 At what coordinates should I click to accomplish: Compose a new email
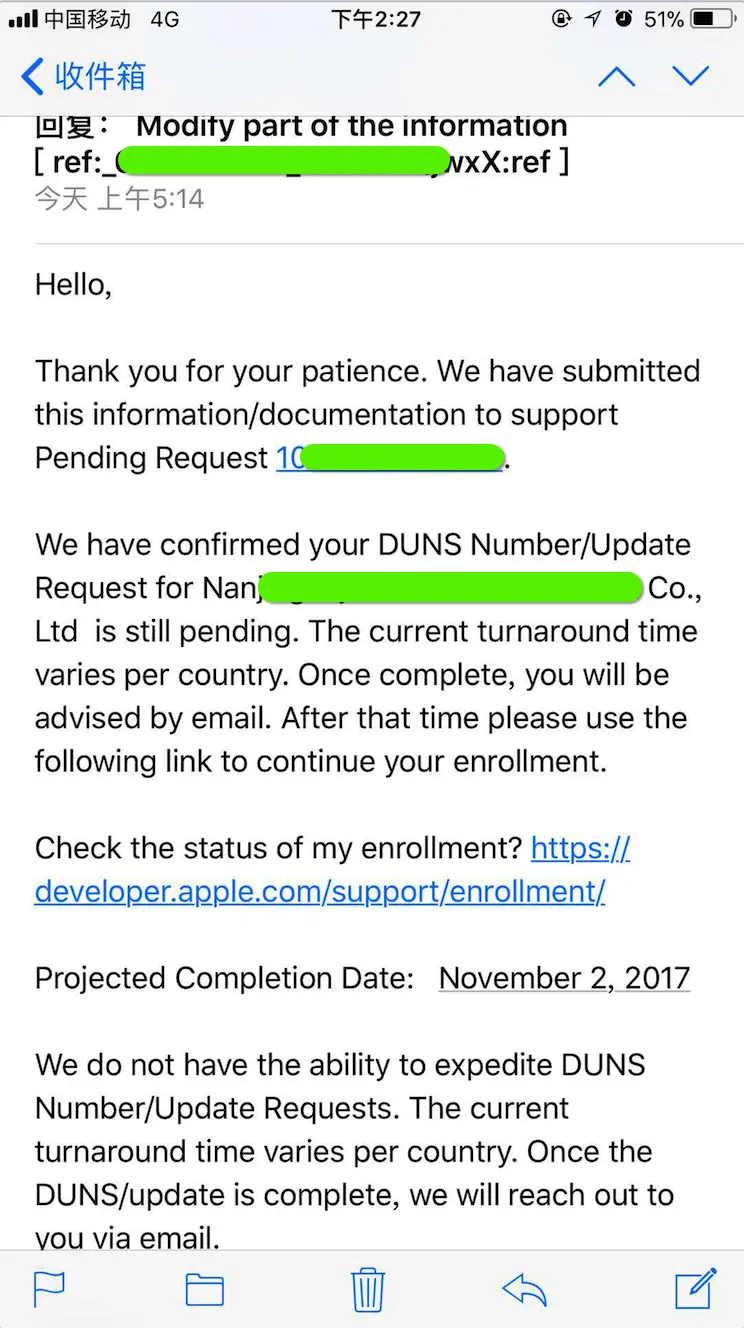coord(695,1289)
